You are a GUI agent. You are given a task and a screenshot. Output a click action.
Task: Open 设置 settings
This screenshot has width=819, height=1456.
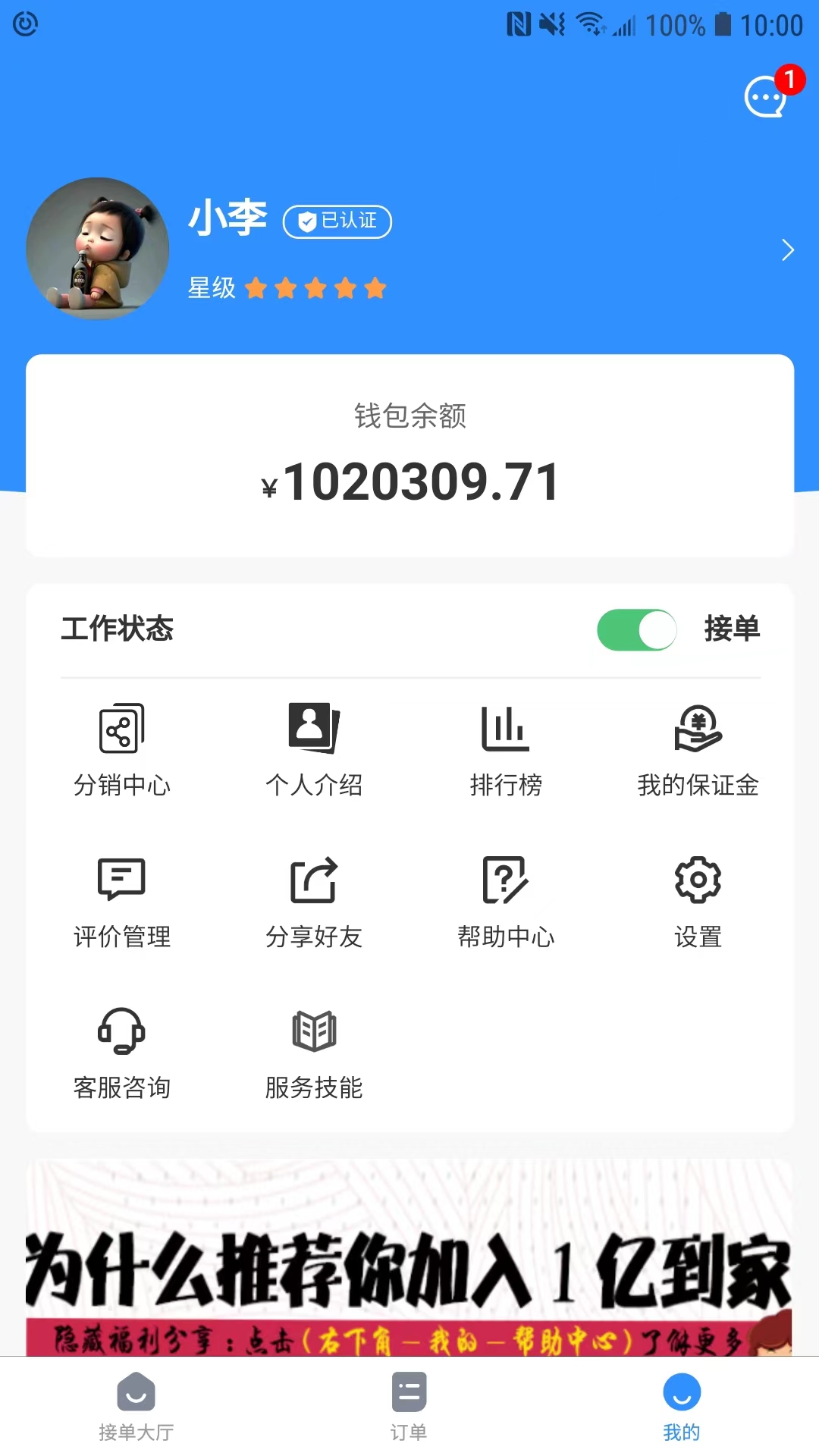click(698, 902)
